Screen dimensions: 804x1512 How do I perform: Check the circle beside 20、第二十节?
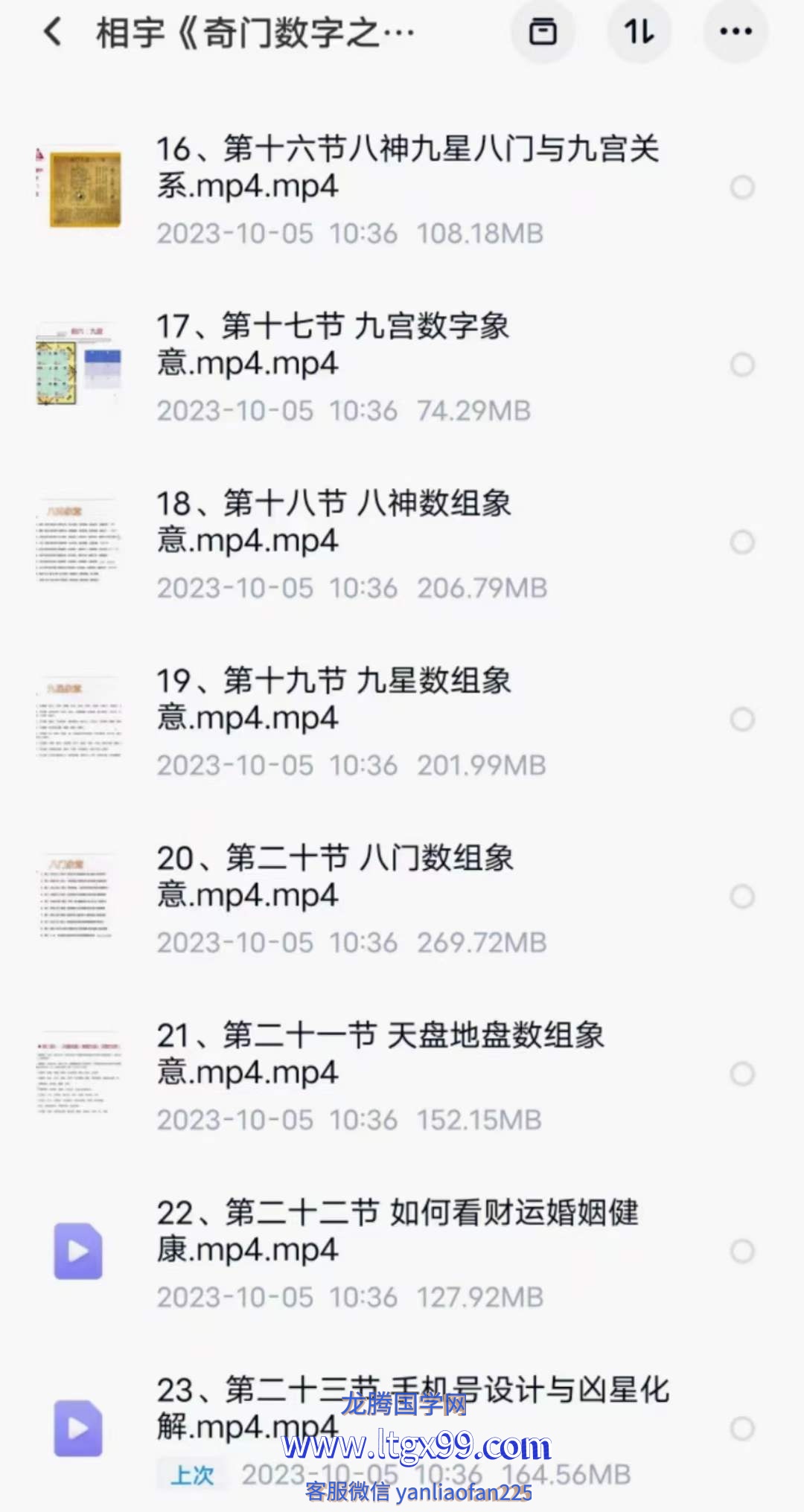click(x=742, y=897)
